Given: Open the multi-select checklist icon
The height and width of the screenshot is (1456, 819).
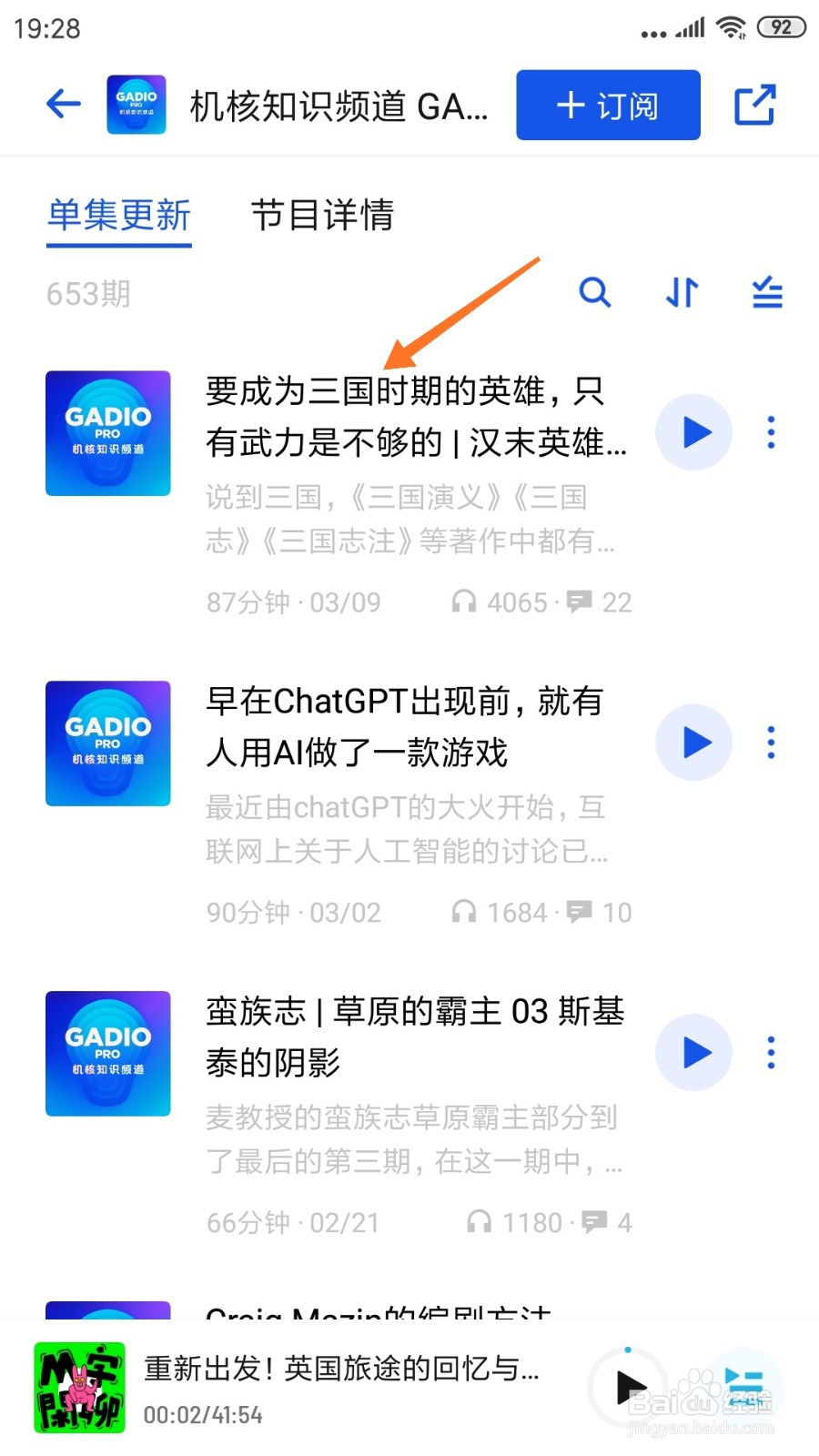Looking at the screenshot, I should click(x=767, y=293).
